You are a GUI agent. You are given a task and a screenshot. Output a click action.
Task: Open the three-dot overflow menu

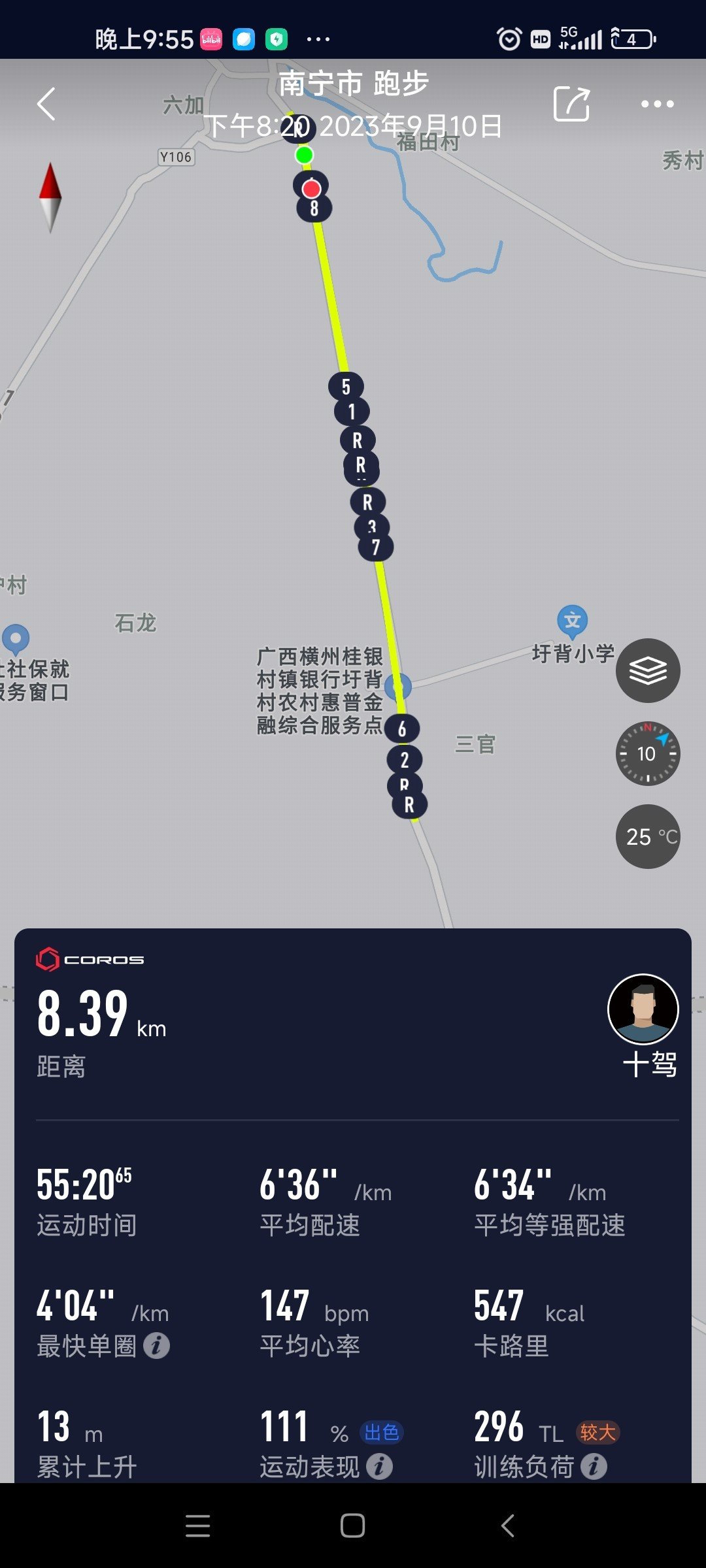point(657,105)
